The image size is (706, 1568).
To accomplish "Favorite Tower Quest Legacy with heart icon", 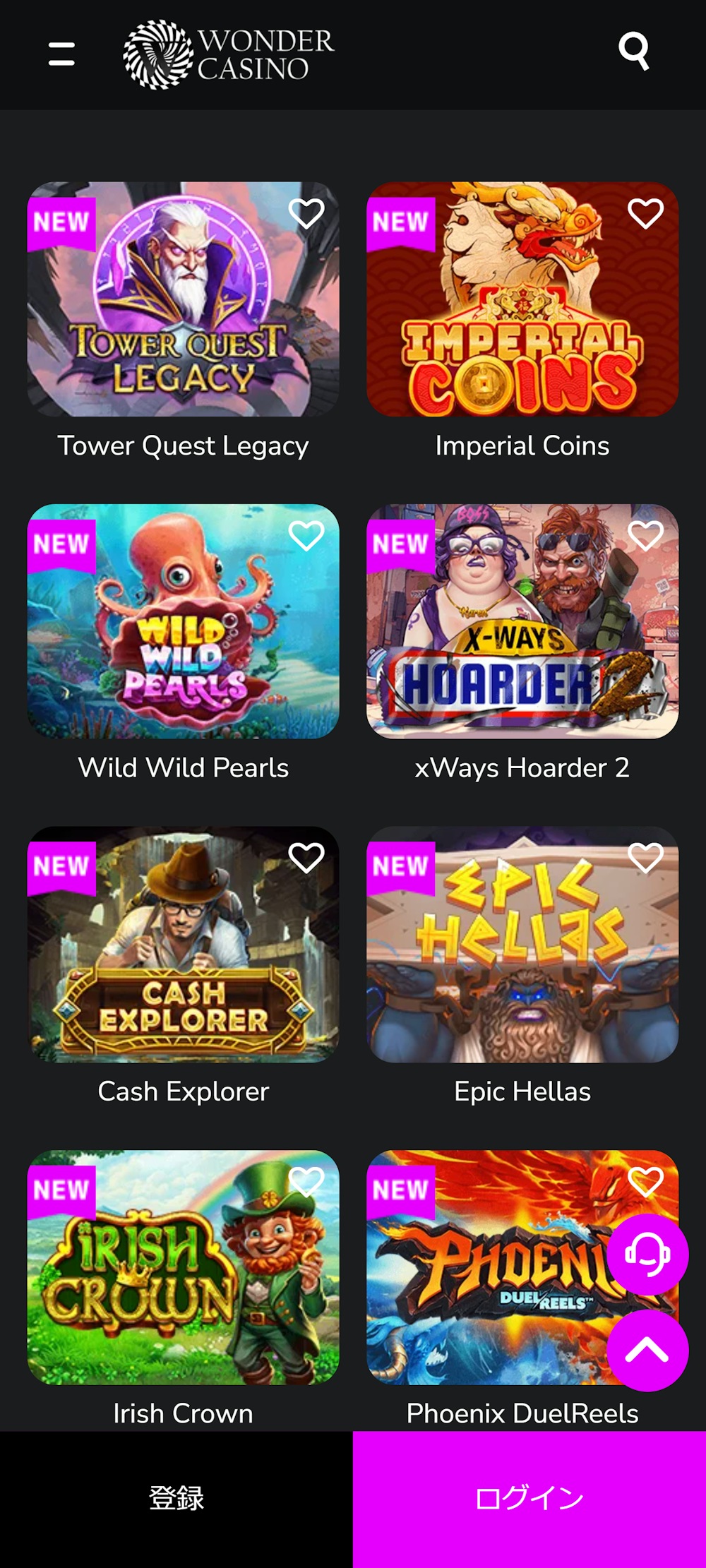I will (306, 213).
